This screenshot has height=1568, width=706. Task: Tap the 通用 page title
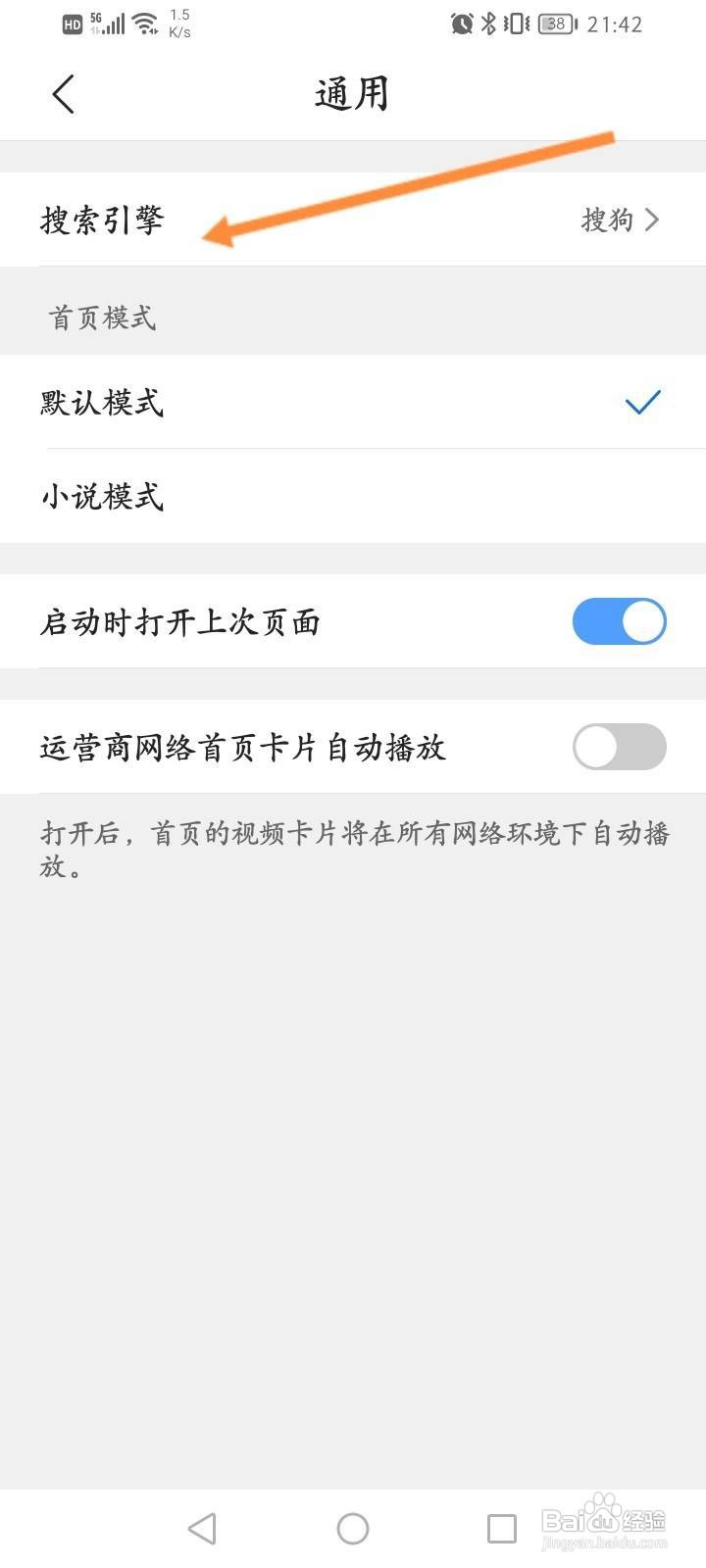click(x=353, y=94)
